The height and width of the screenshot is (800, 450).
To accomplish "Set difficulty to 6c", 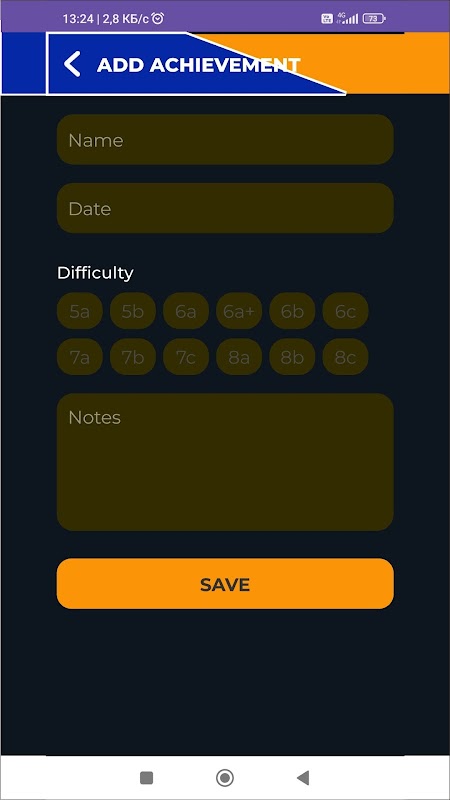I will pyautogui.click(x=345, y=311).
